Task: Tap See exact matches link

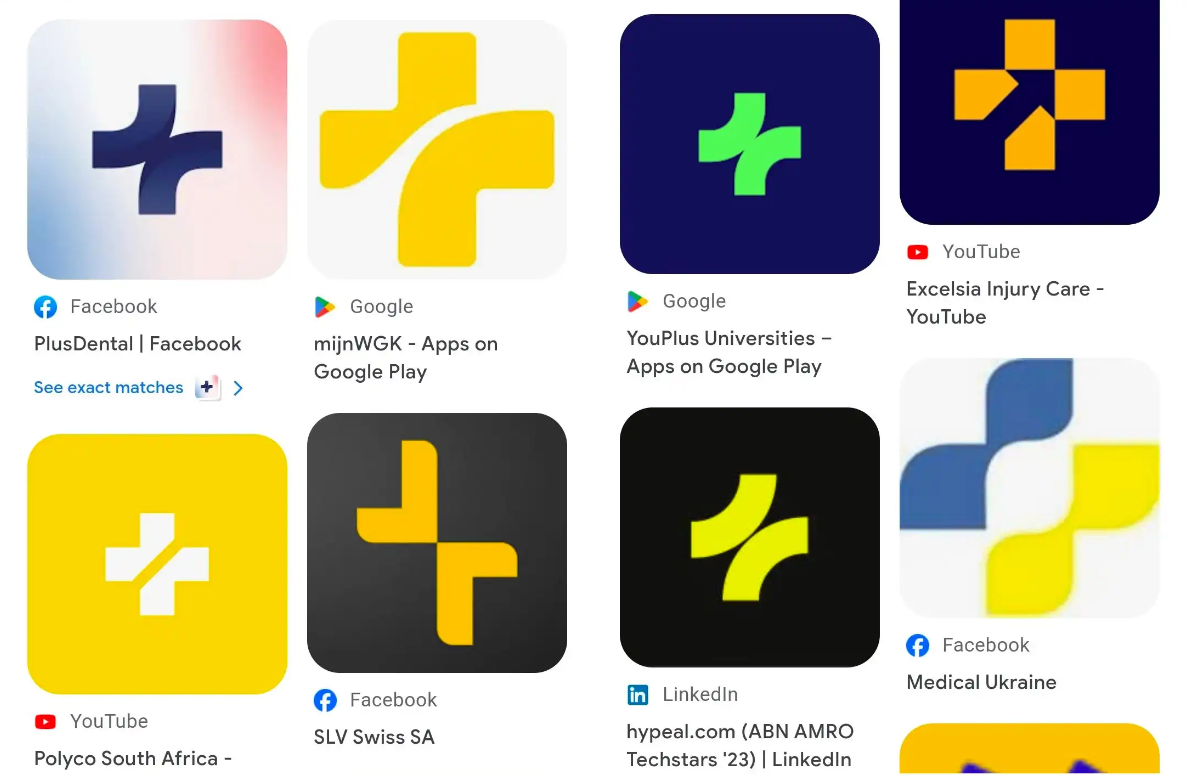Action: click(x=109, y=387)
